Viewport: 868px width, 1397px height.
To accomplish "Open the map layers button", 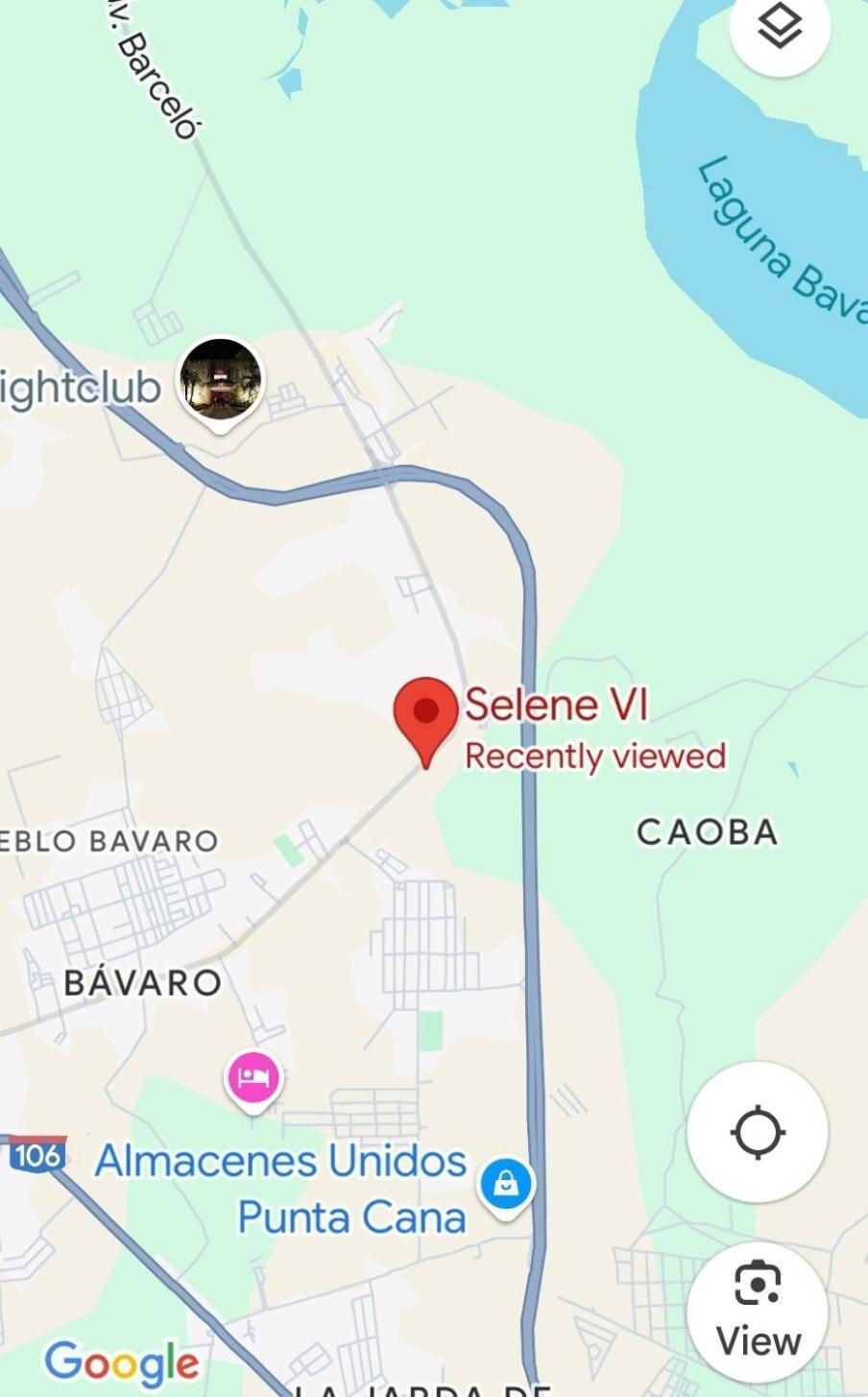I will click(x=779, y=27).
